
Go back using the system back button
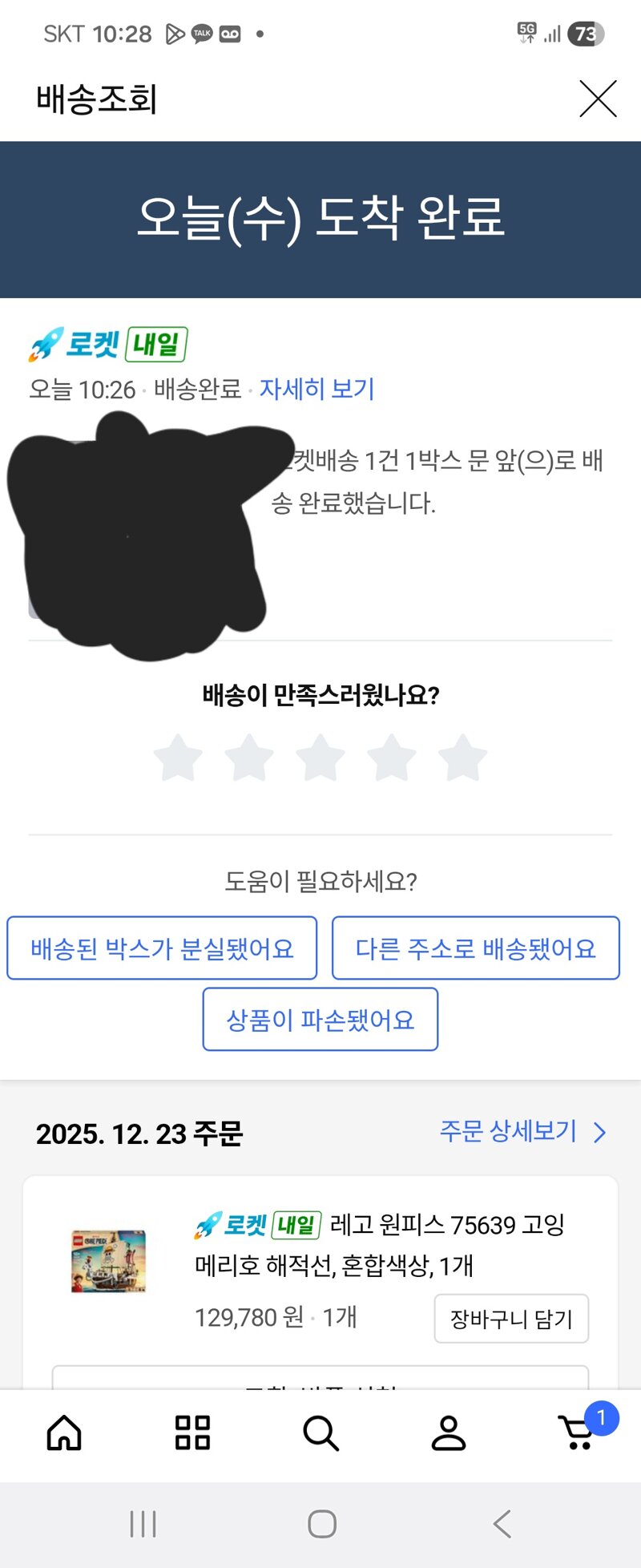tap(502, 1524)
